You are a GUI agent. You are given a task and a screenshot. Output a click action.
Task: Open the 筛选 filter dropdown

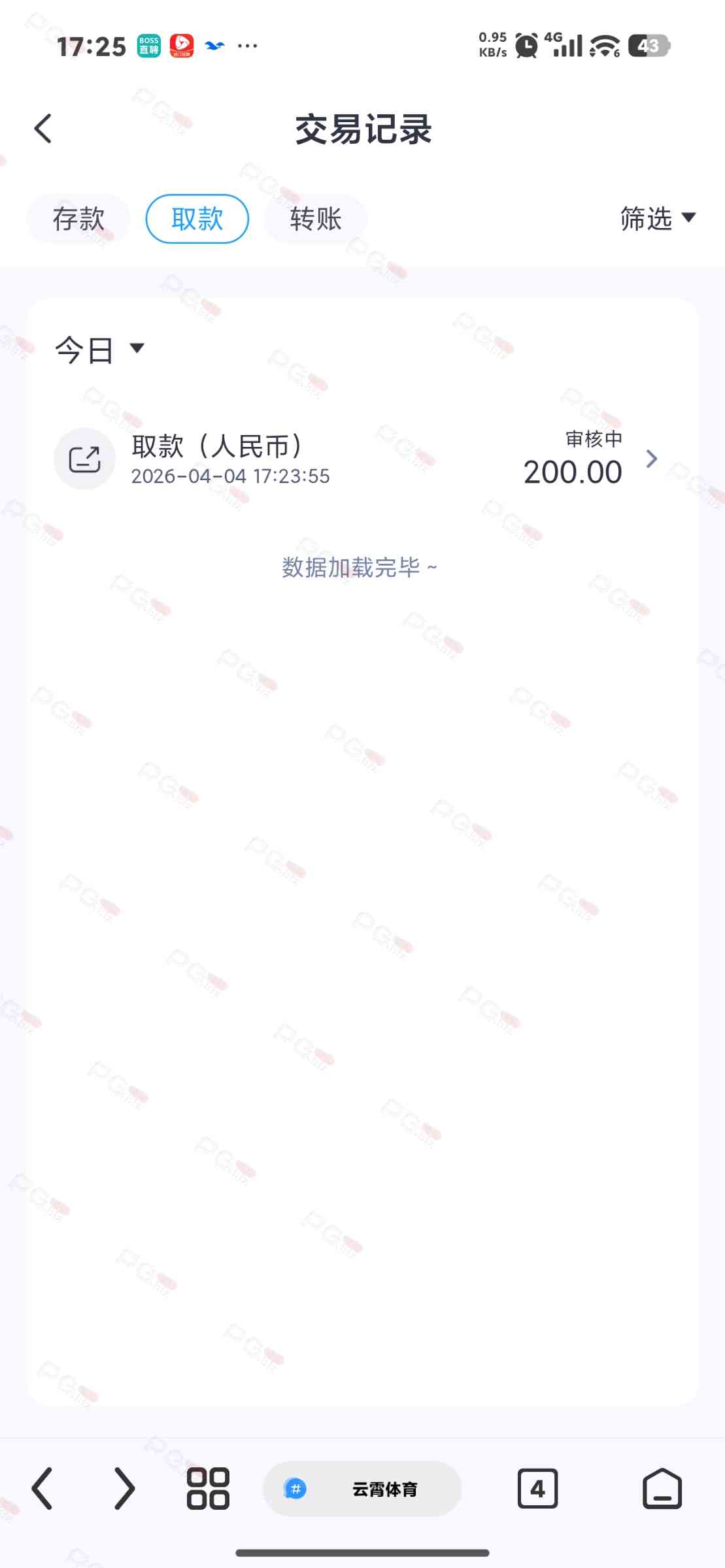click(x=657, y=218)
